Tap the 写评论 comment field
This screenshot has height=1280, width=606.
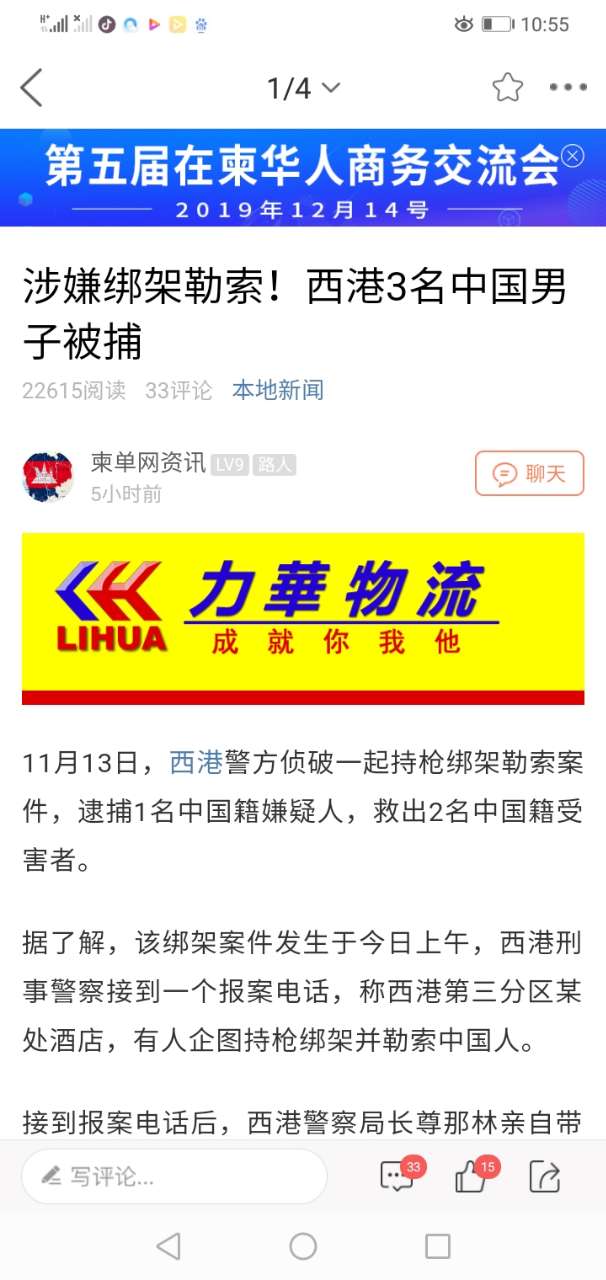175,1176
